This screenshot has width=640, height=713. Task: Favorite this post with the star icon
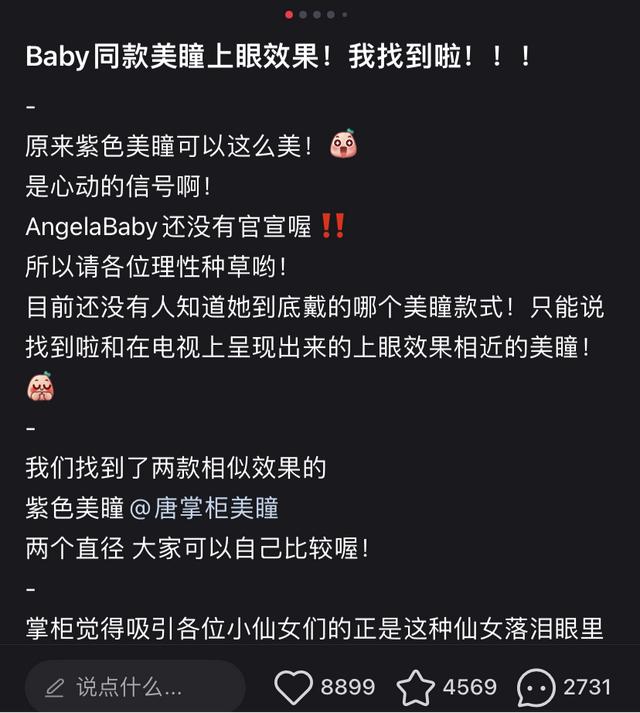pyautogui.click(x=416, y=687)
